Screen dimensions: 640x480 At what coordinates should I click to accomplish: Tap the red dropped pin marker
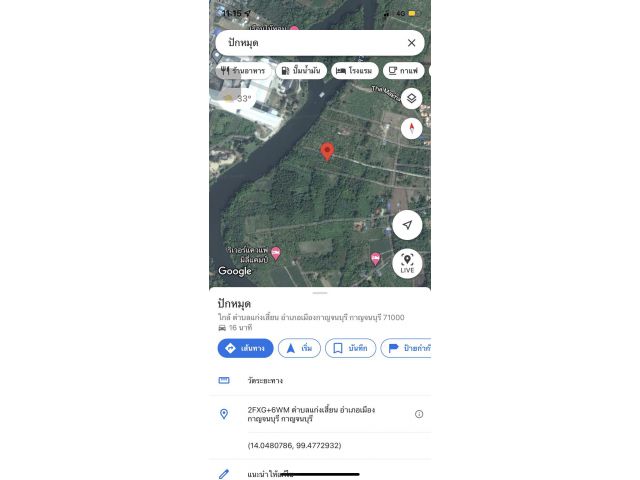[327, 150]
